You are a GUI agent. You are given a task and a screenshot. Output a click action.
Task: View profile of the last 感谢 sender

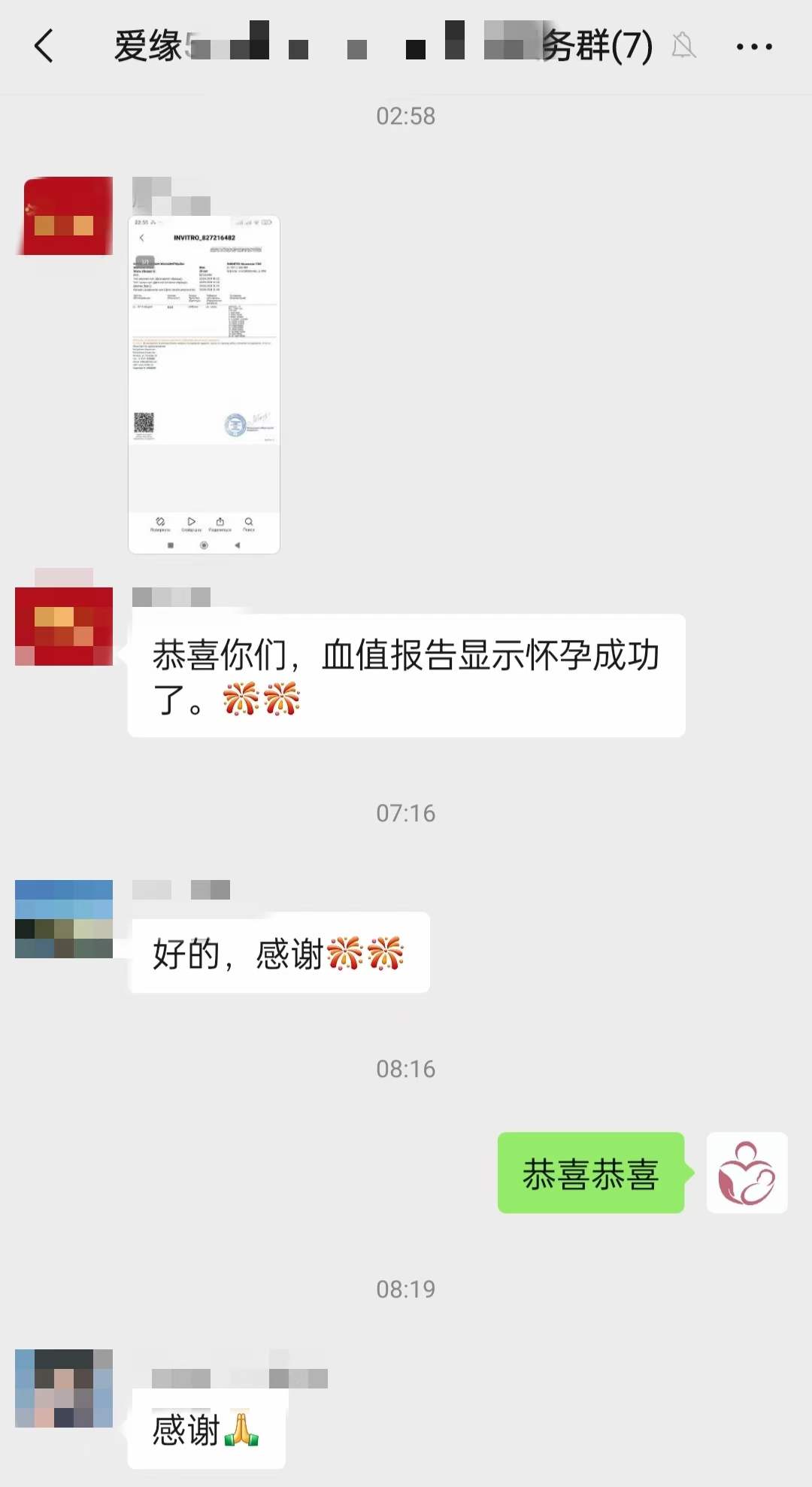(x=64, y=1388)
